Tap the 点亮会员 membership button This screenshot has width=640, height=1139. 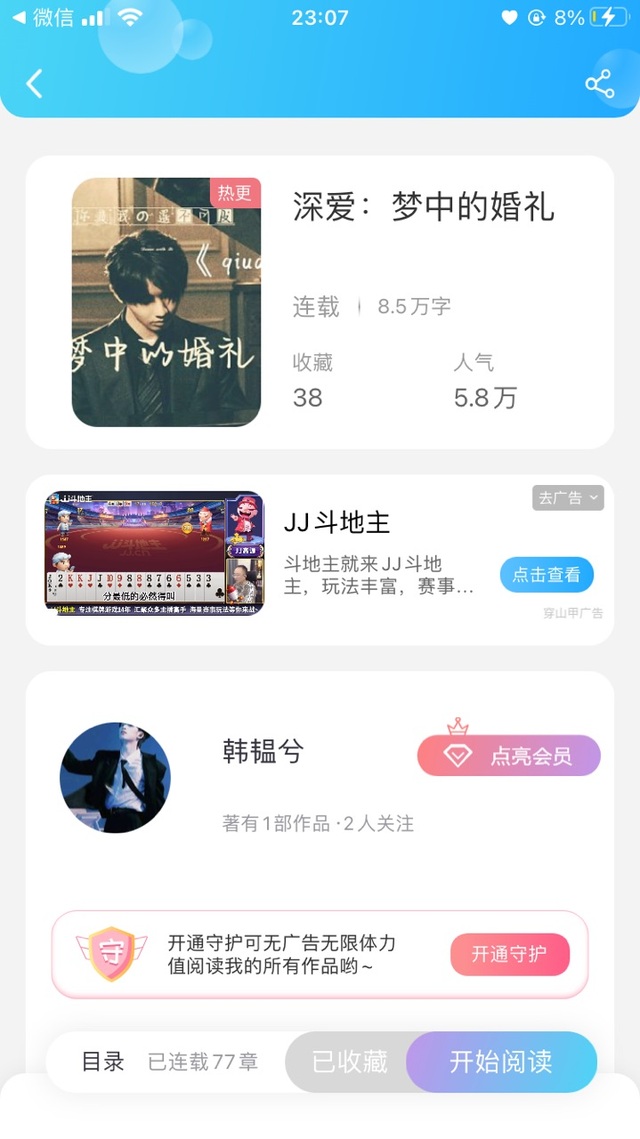[509, 755]
